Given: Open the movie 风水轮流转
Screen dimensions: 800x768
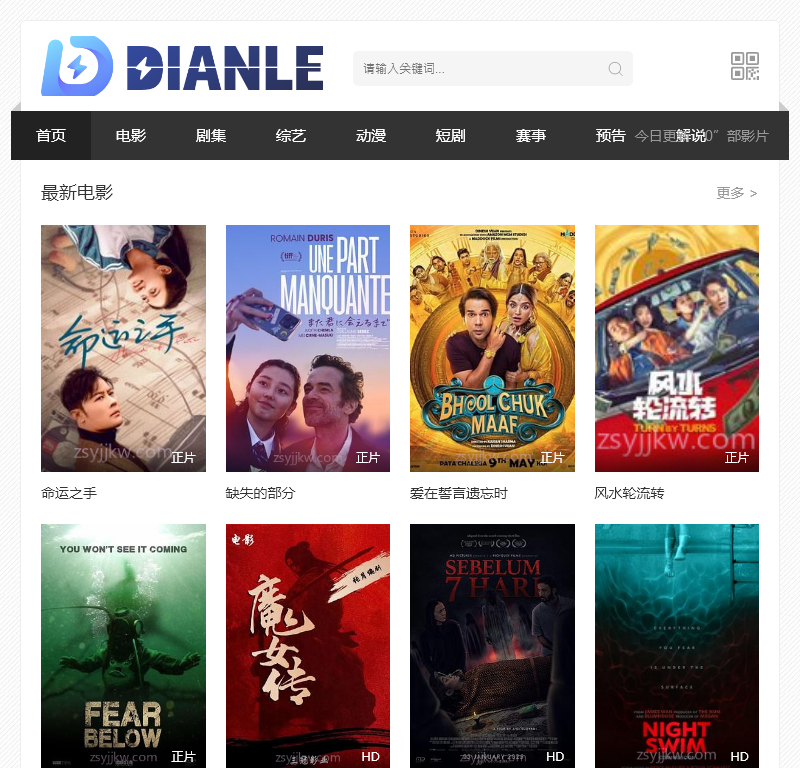Looking at the screenshot, I should pyautogui.click(x=676, y=348).
